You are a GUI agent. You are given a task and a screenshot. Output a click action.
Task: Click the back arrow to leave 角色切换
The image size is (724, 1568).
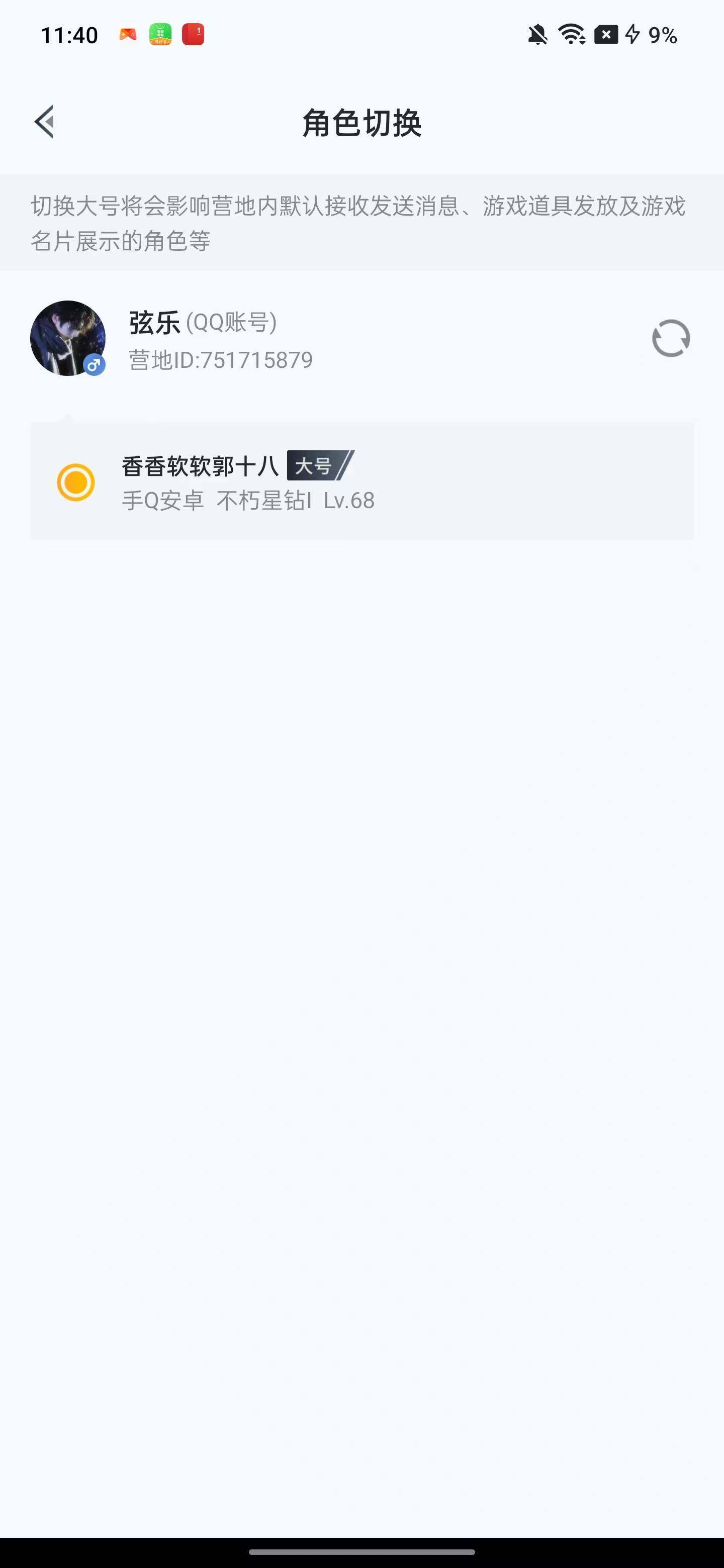pyautogui.click(x=44, y=122)
